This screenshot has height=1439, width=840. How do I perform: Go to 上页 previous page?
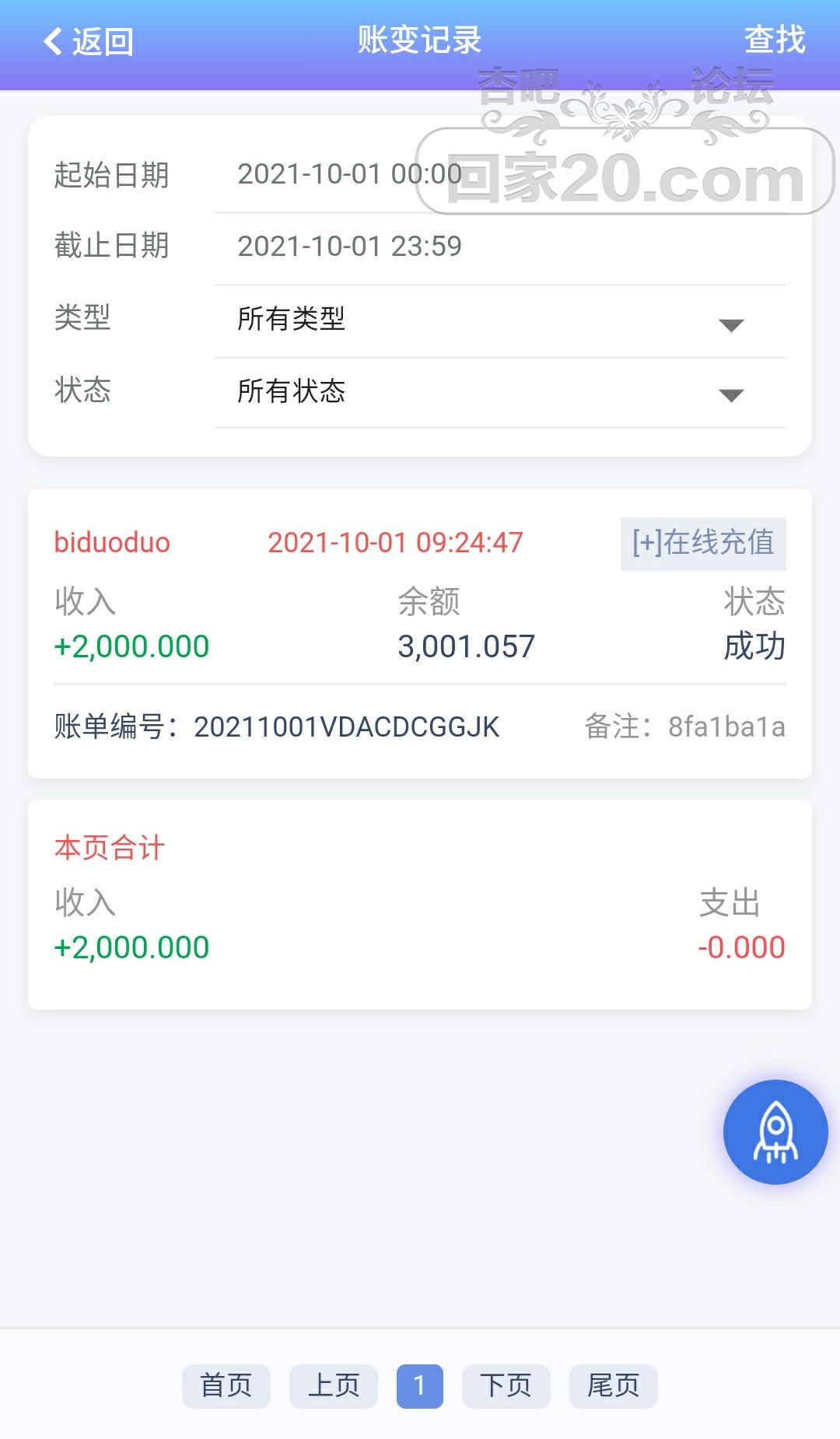(x=334, y=1385)
